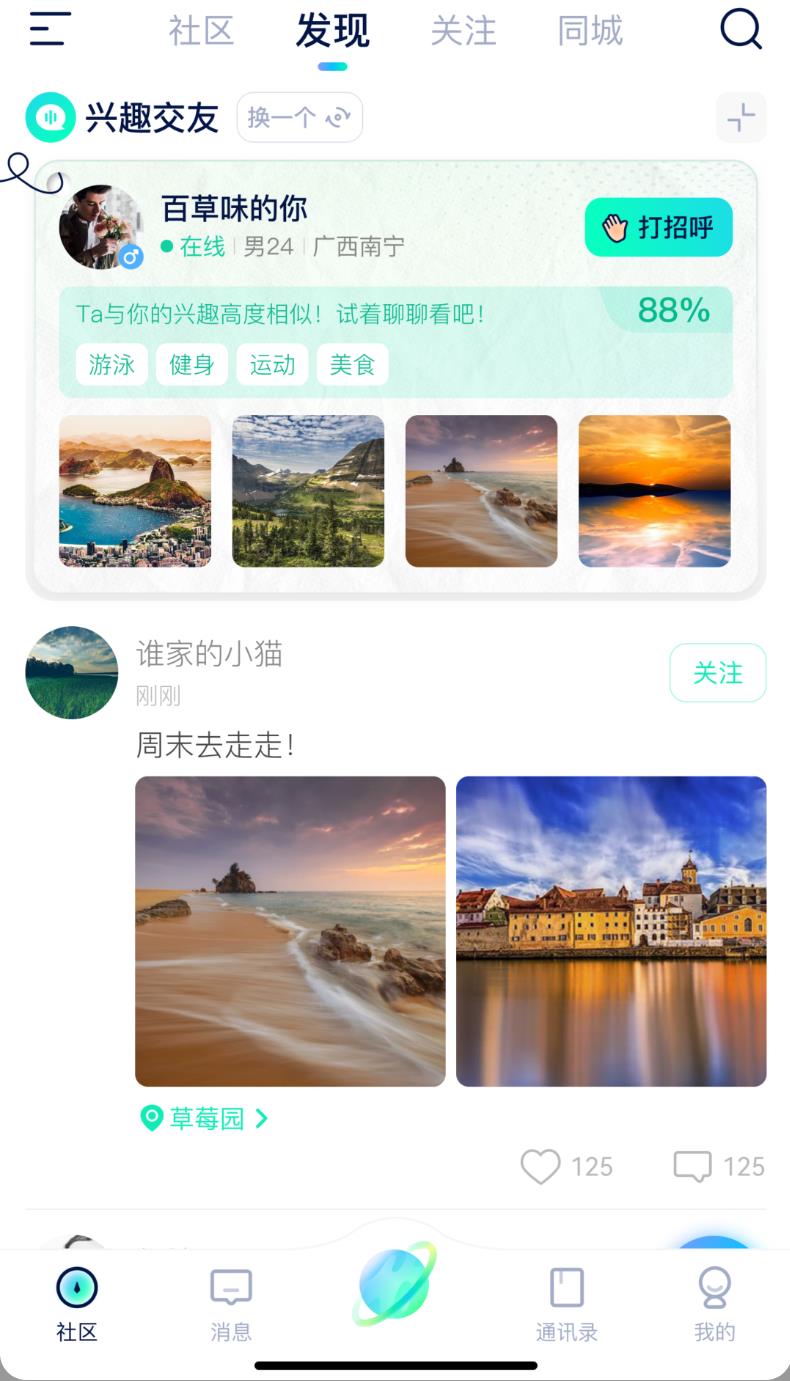Tap the 美食 interest tag
Screen dimensions: 790x1381
[354, 364]
